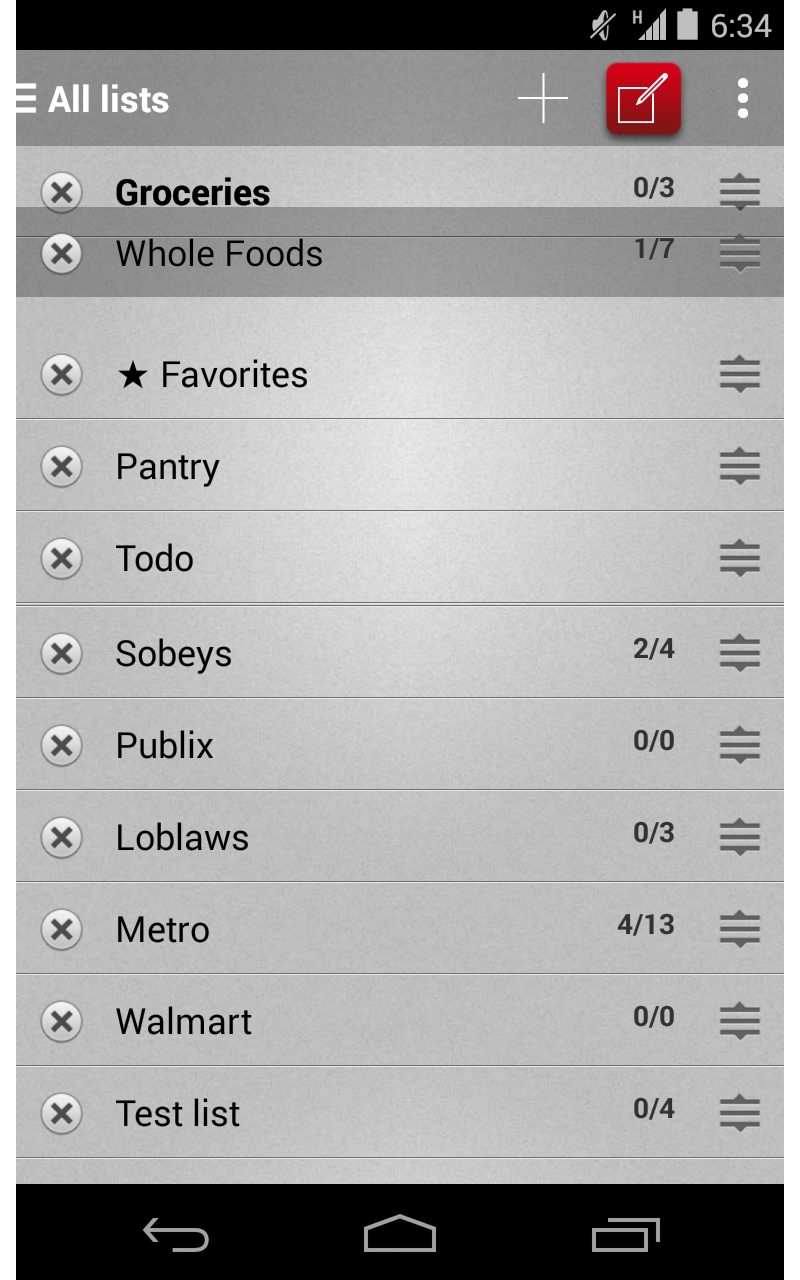Viewport: 800px width, 1280px height.
Task: Delete the Groceries list
Action: click(61, 190)
